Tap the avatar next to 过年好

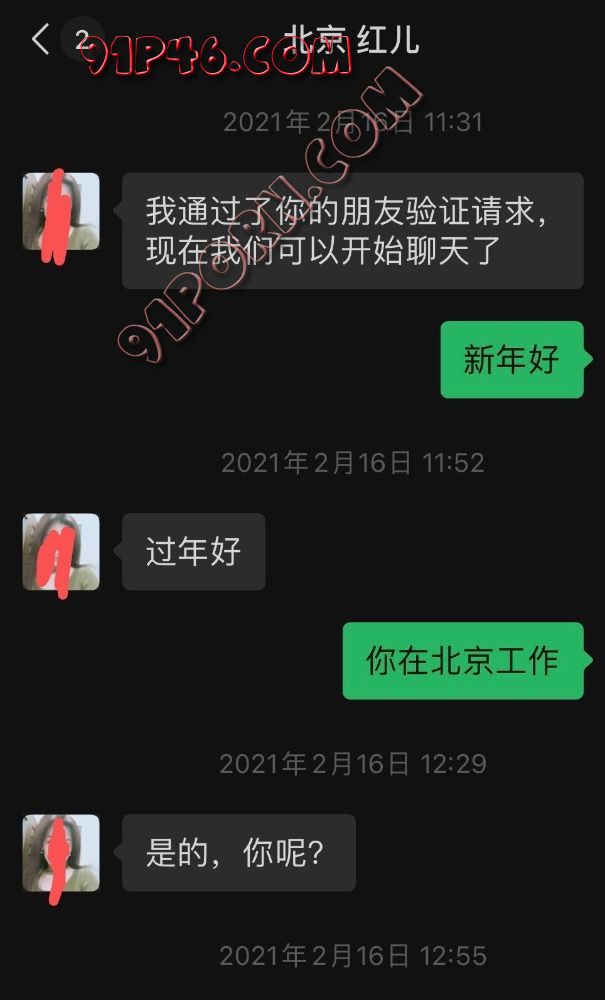[61, 552]
